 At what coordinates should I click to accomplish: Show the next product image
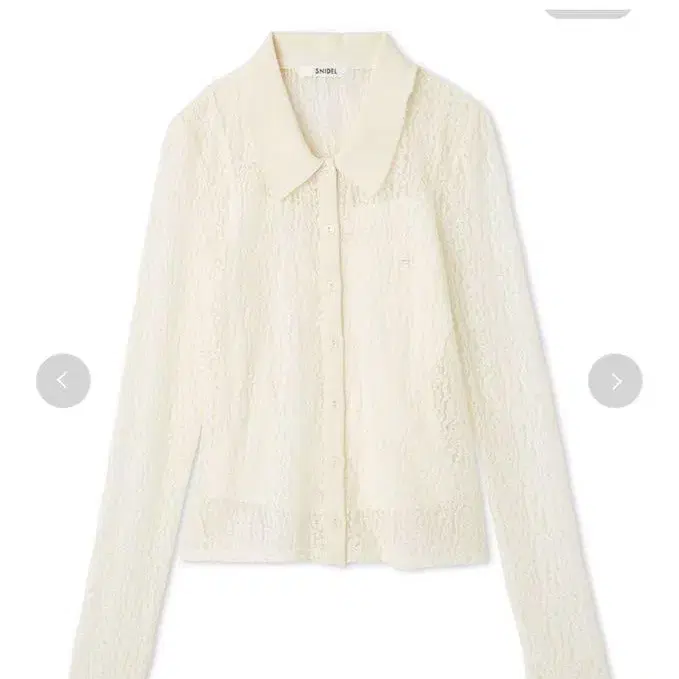tap(614, 380)
